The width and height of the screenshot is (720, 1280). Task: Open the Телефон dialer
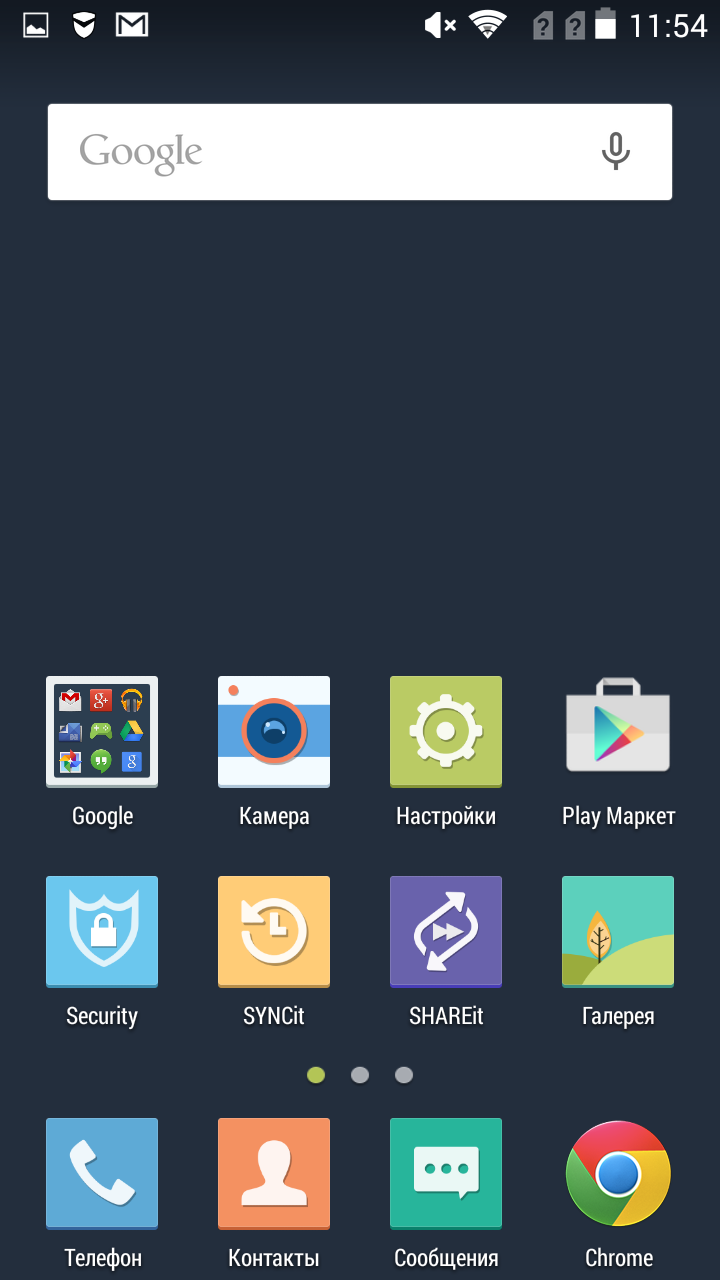(102, 1174)
